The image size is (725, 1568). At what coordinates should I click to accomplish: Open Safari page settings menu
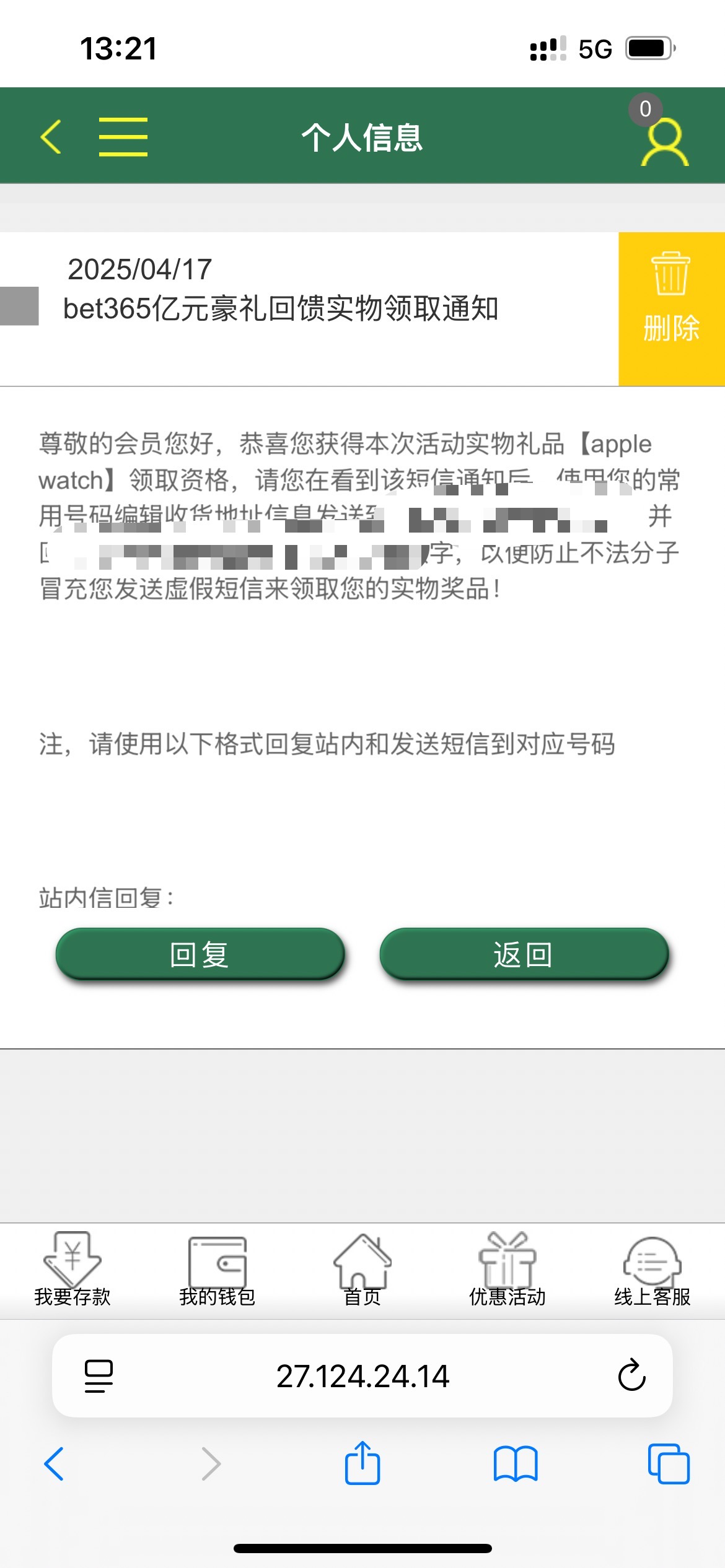pos(99,1376)
